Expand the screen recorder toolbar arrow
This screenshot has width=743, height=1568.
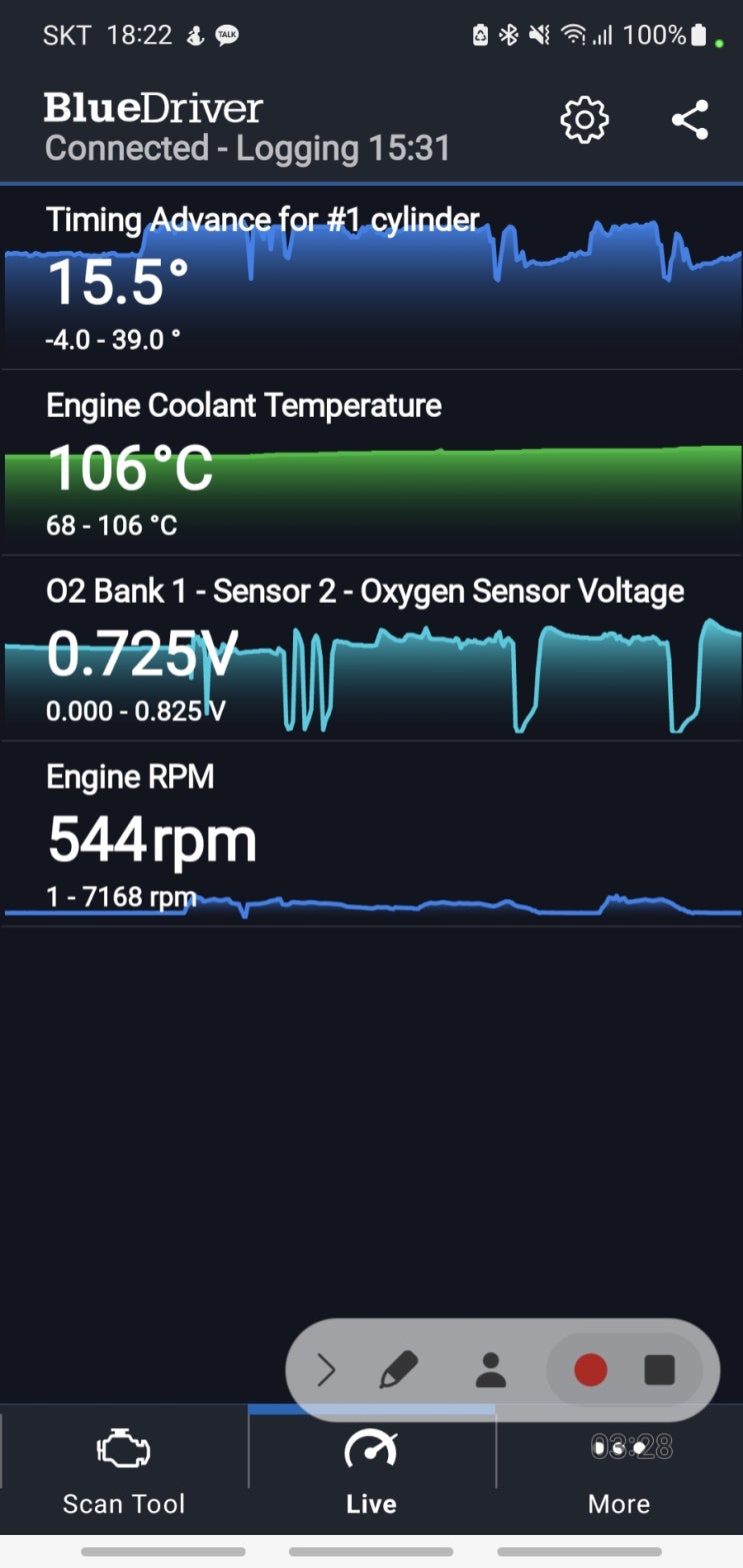pyautogui.click(x=326, y=1370)
